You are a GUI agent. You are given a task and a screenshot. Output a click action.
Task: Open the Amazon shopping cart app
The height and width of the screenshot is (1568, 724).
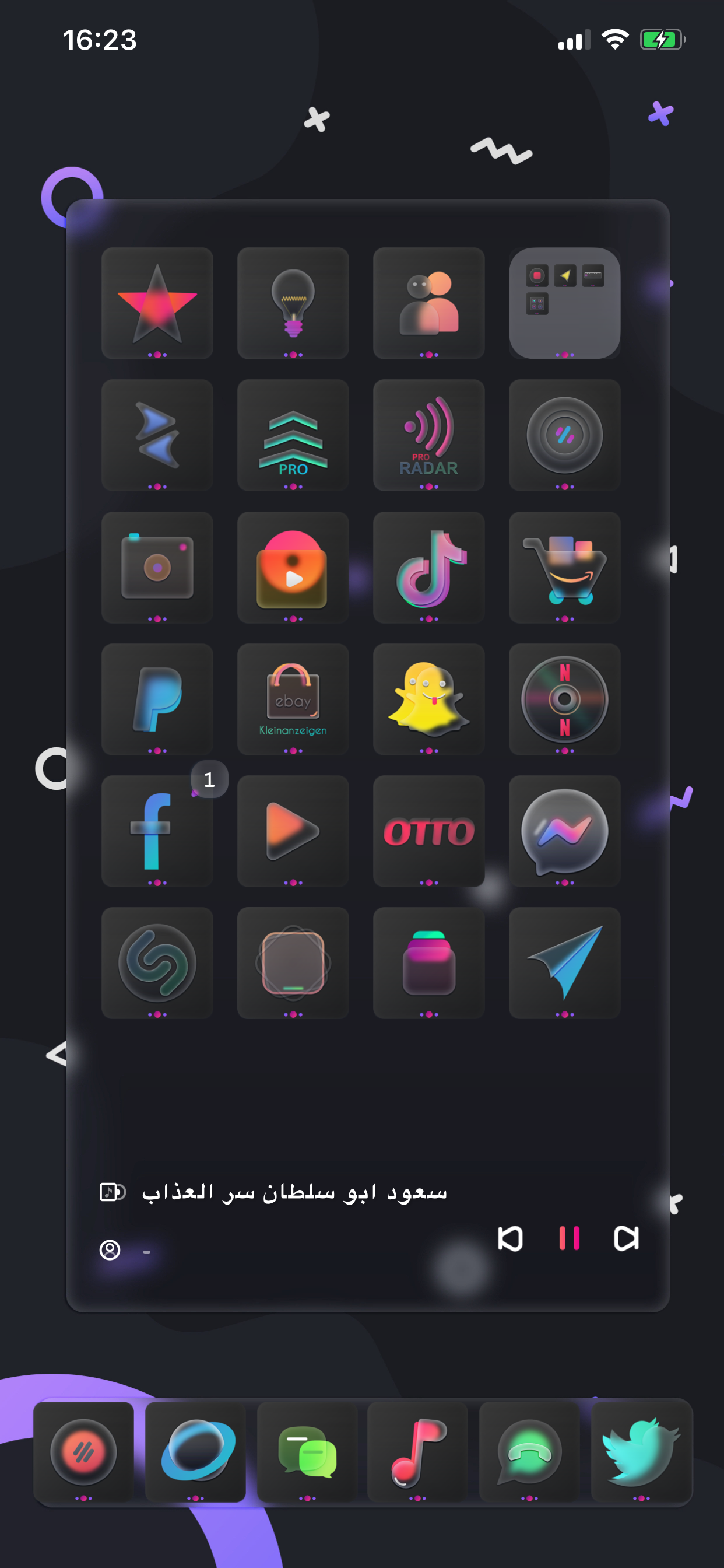[565, 568]
